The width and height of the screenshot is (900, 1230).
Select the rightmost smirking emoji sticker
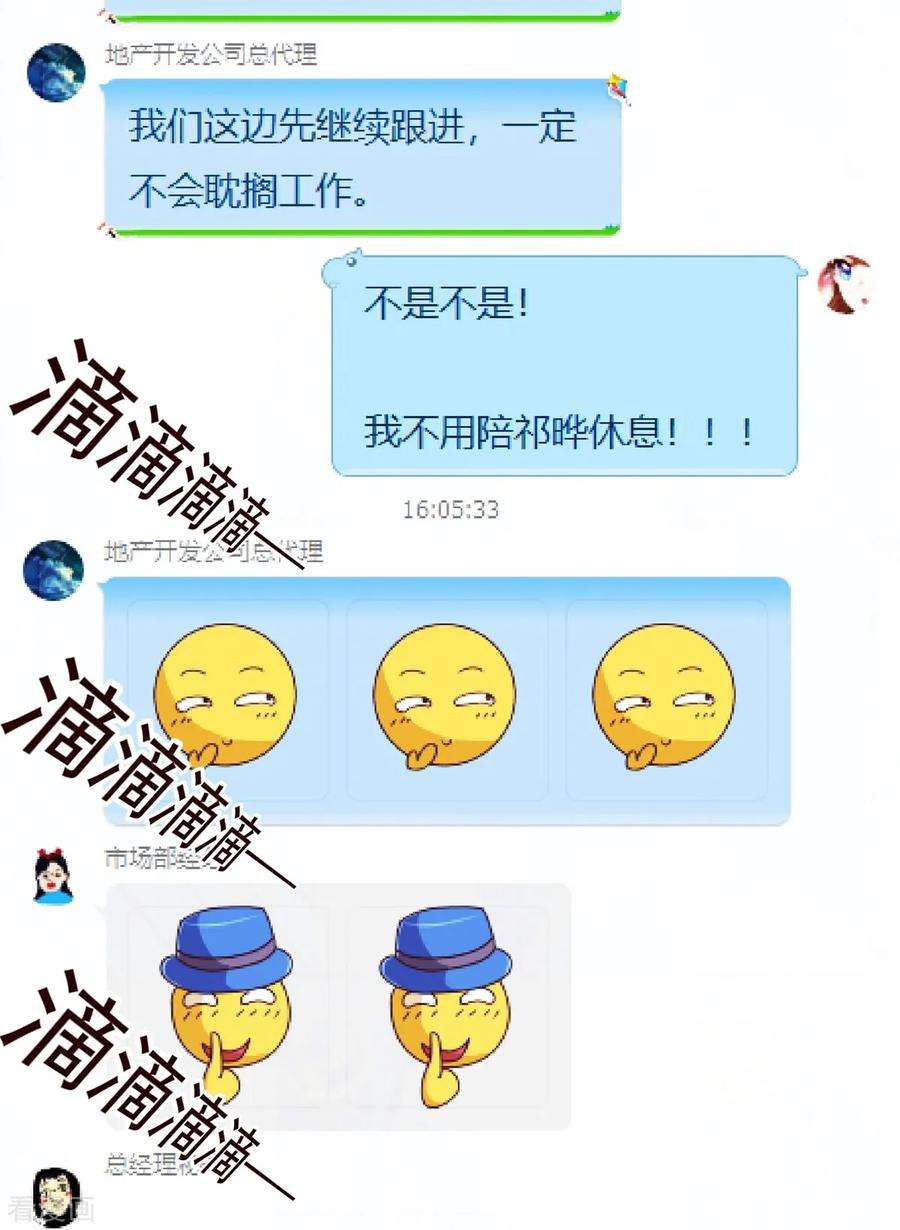click(660, 700)
